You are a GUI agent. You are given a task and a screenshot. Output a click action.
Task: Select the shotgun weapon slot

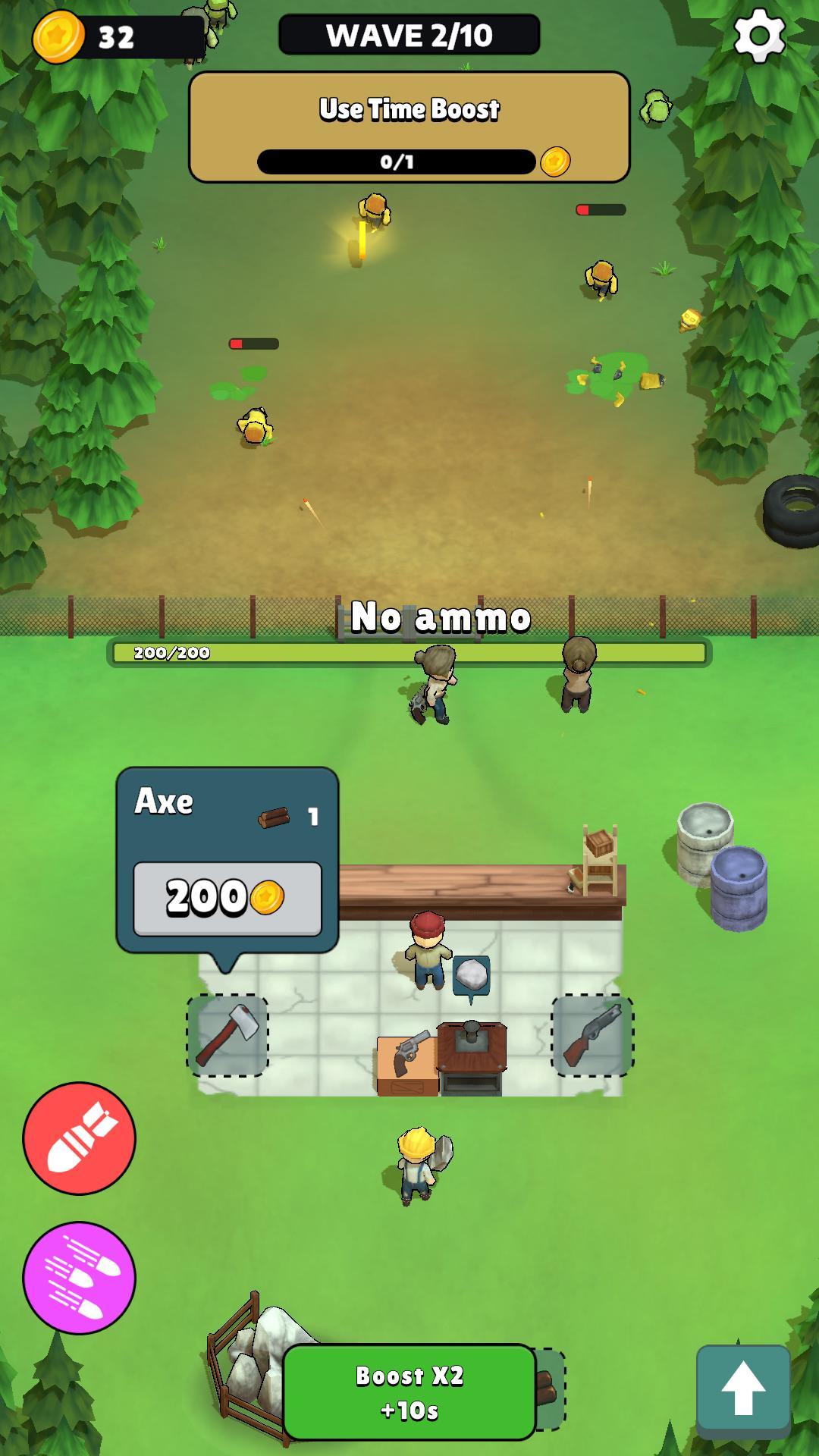coord(592,1035)
